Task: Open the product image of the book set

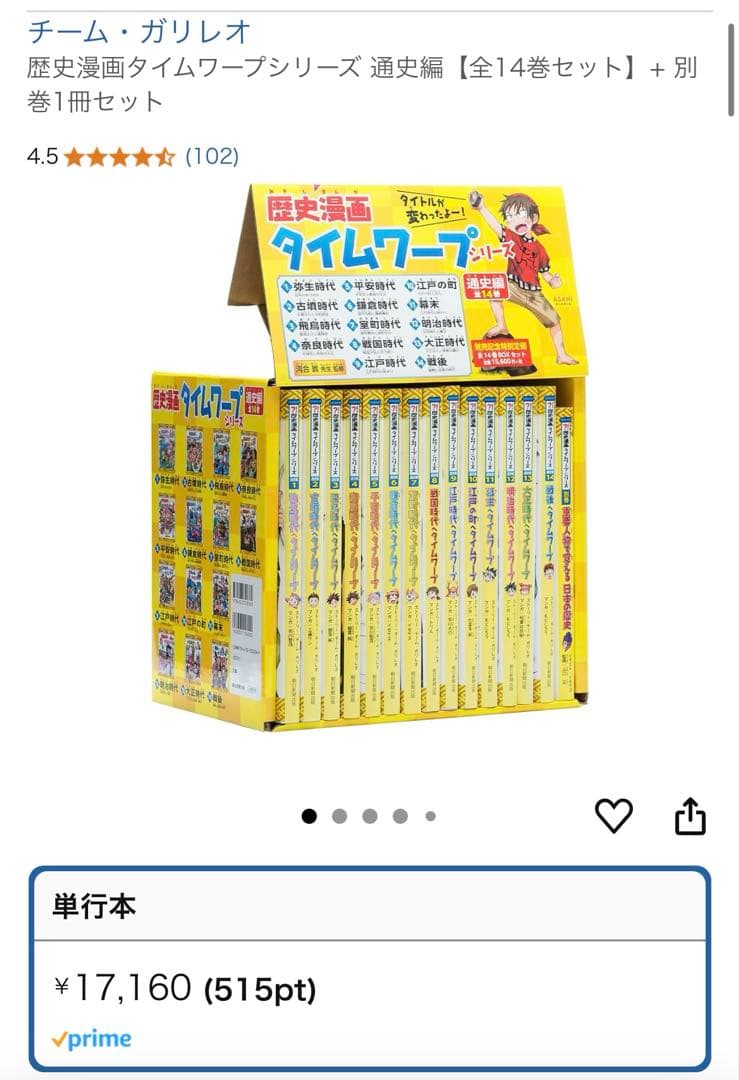Action: 370,457
